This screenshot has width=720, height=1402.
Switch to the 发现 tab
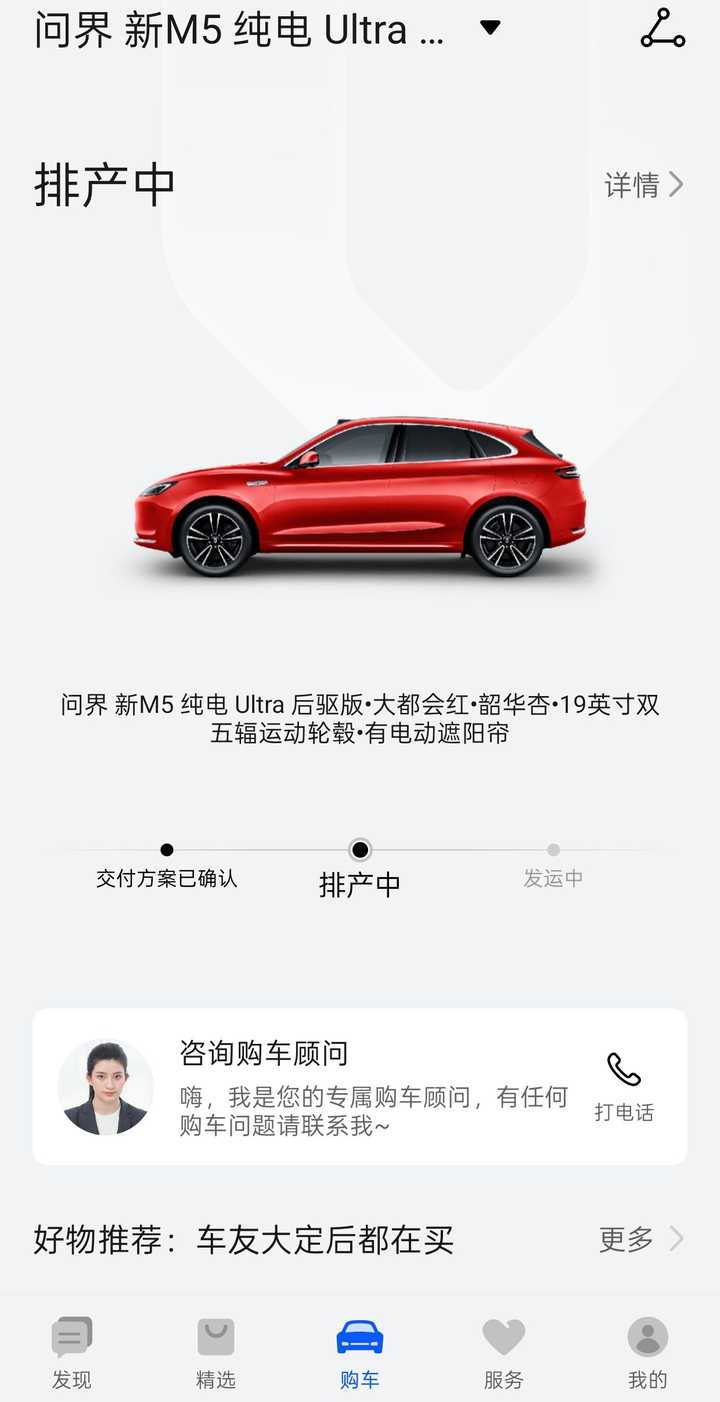click(72, 1352)
